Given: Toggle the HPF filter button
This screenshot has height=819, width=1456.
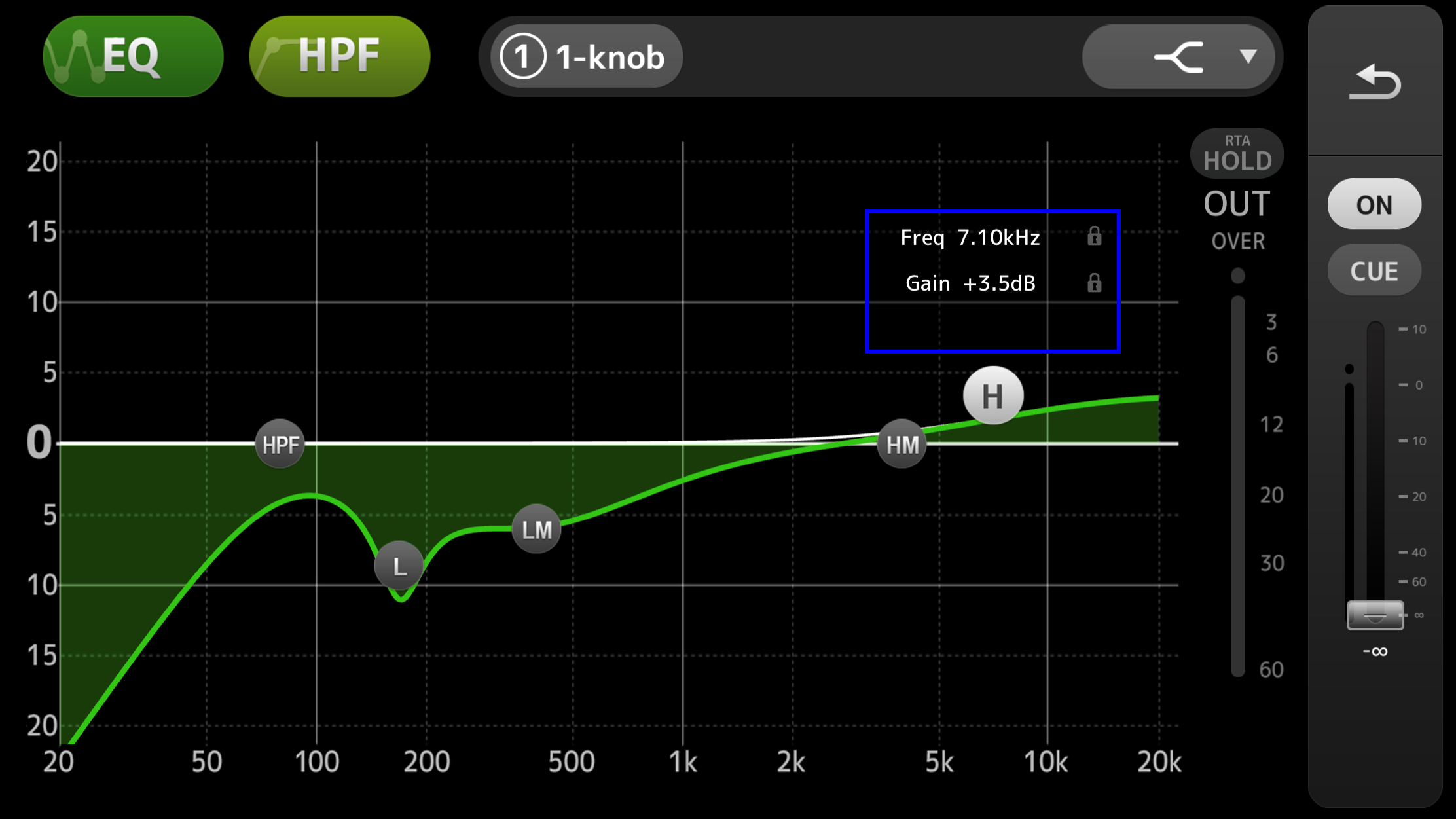Looking at the screenshot, I should tap(339, 56).
